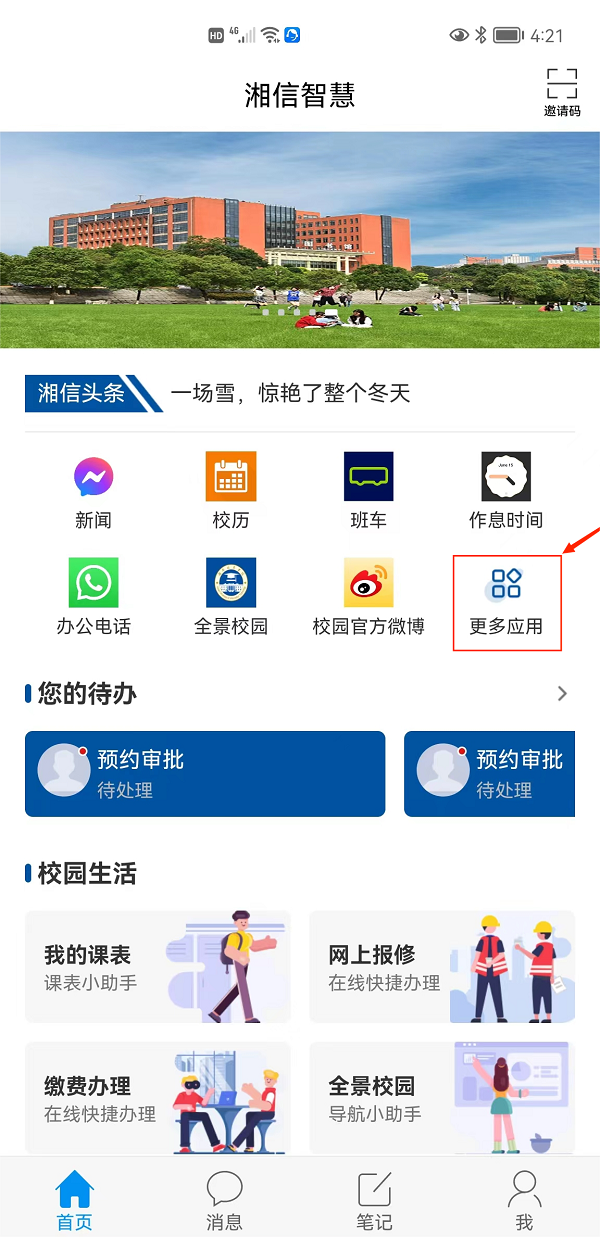Open the 全景校园 navigation helper card
The width and height of the screenshot is (600, 1237).
(x=442, y=1097)
